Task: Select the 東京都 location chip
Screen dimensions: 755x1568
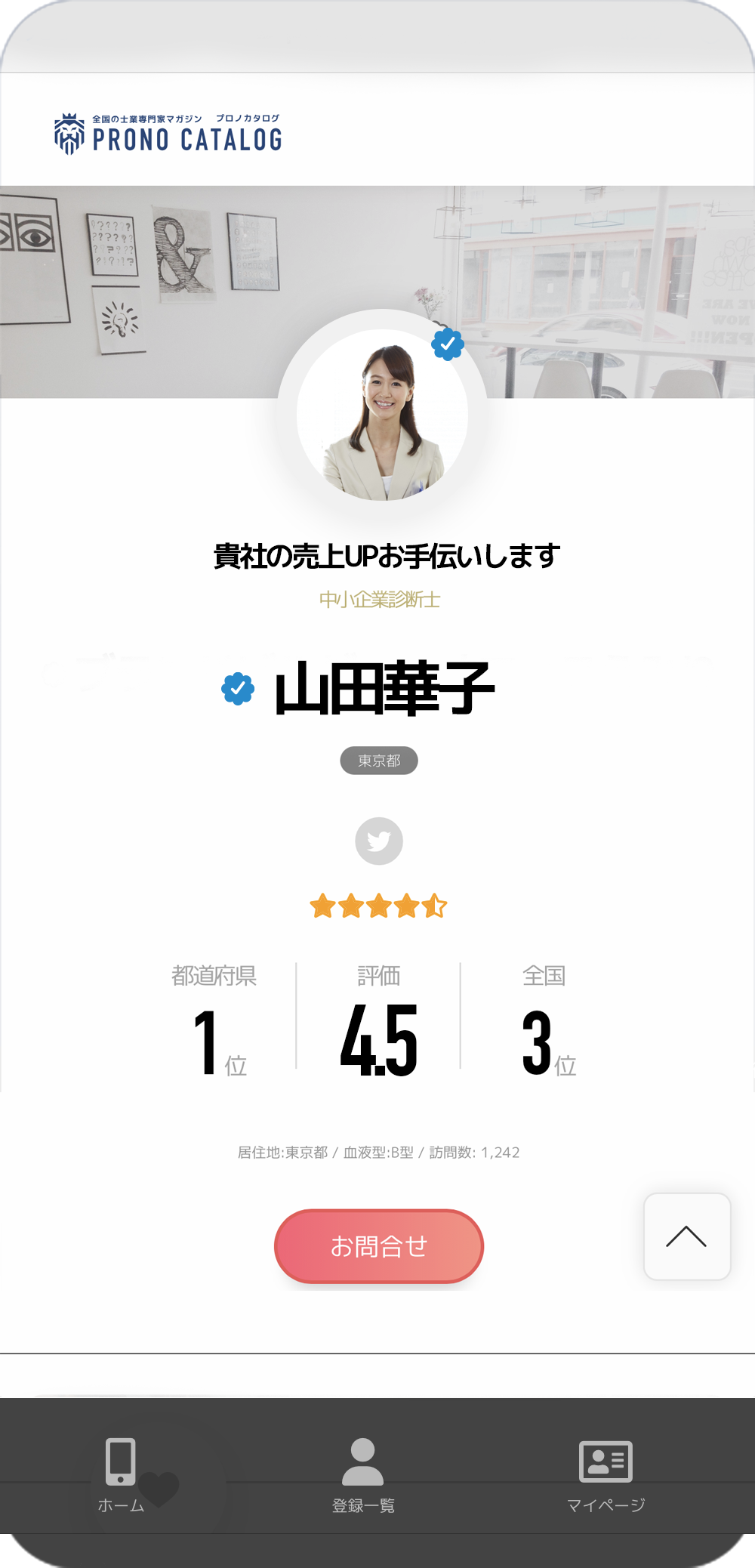Action: point(379,761)
